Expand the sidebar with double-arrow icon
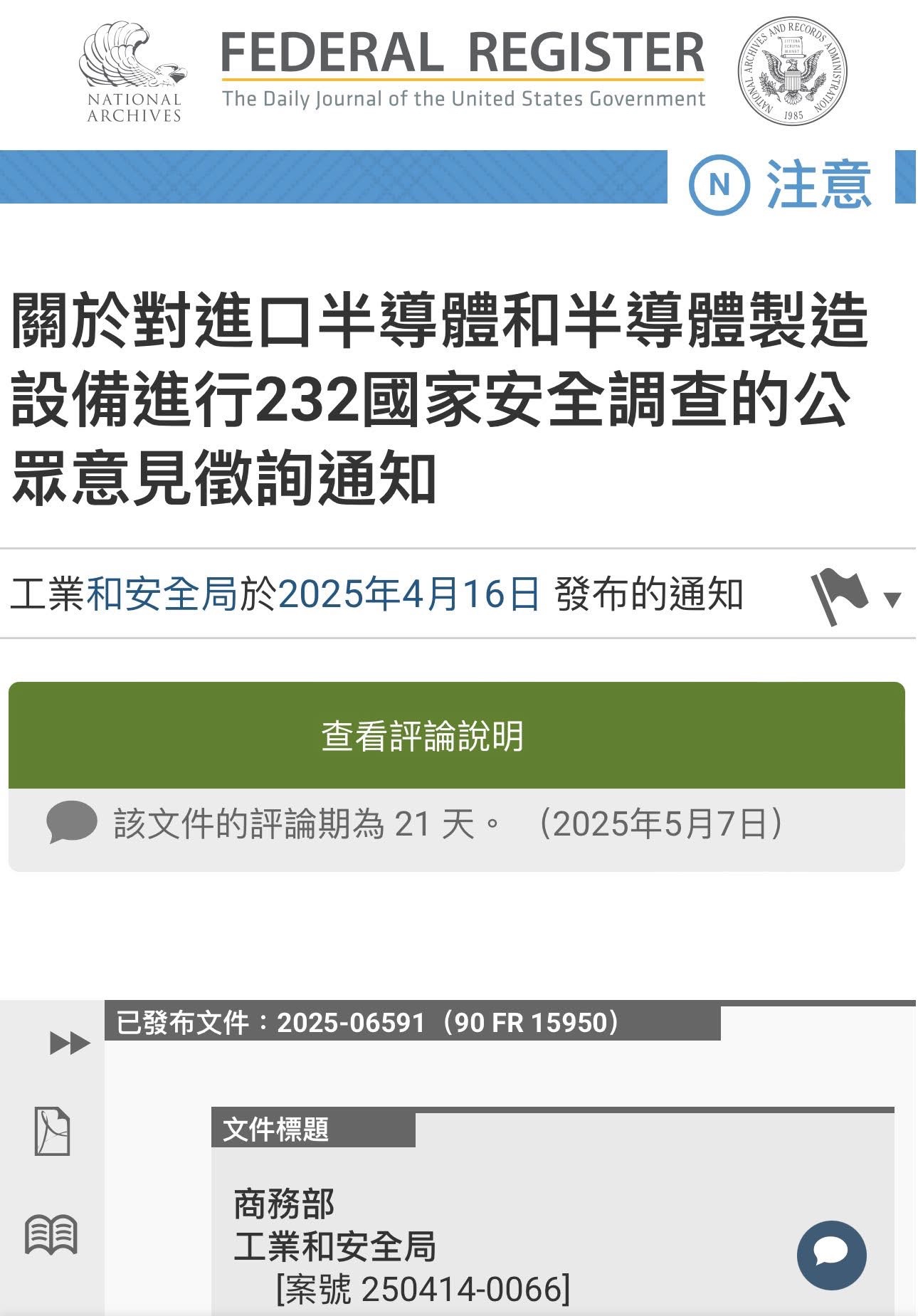Image resolution: width=918 pixels, height=1316 pixels. click(x=70, y=1043)
